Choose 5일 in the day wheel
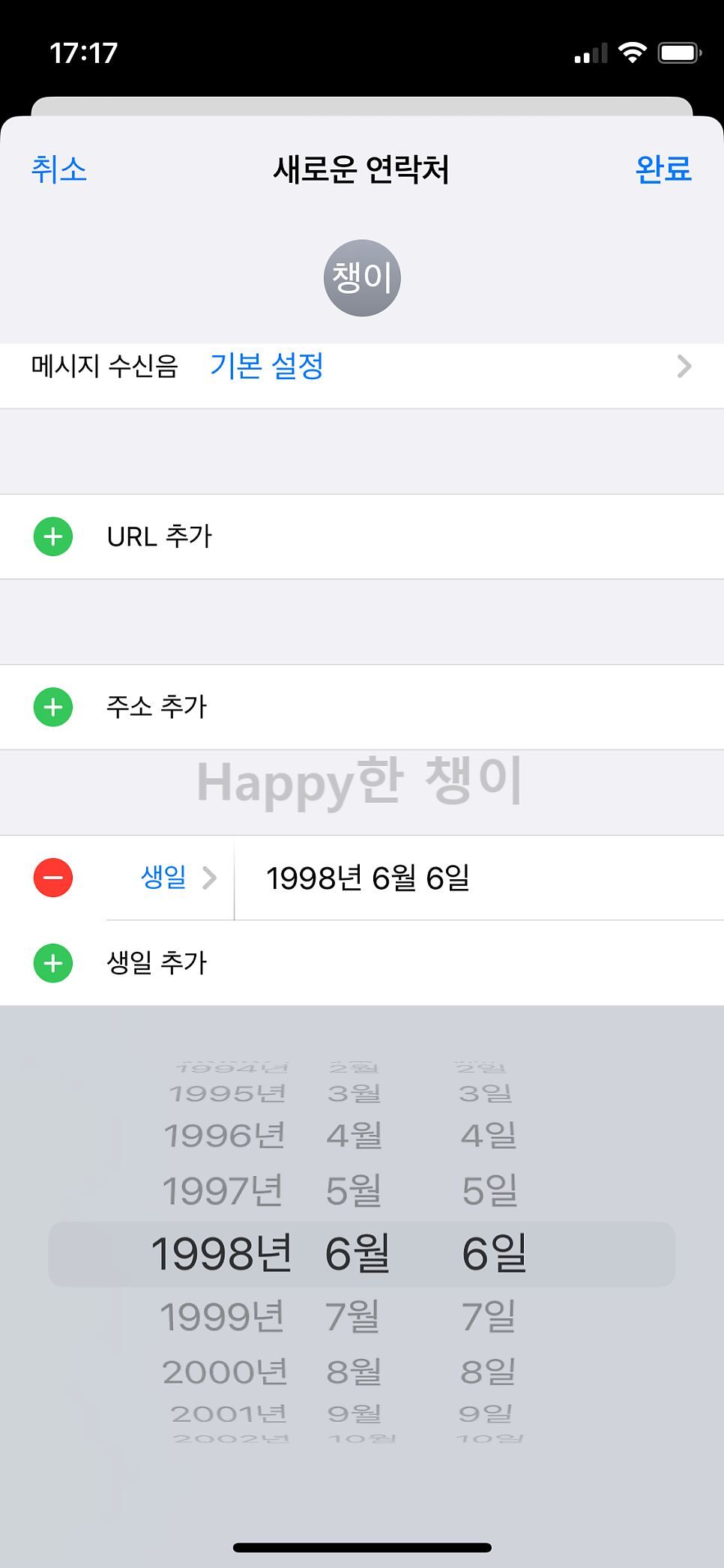 click(489, 1190)
